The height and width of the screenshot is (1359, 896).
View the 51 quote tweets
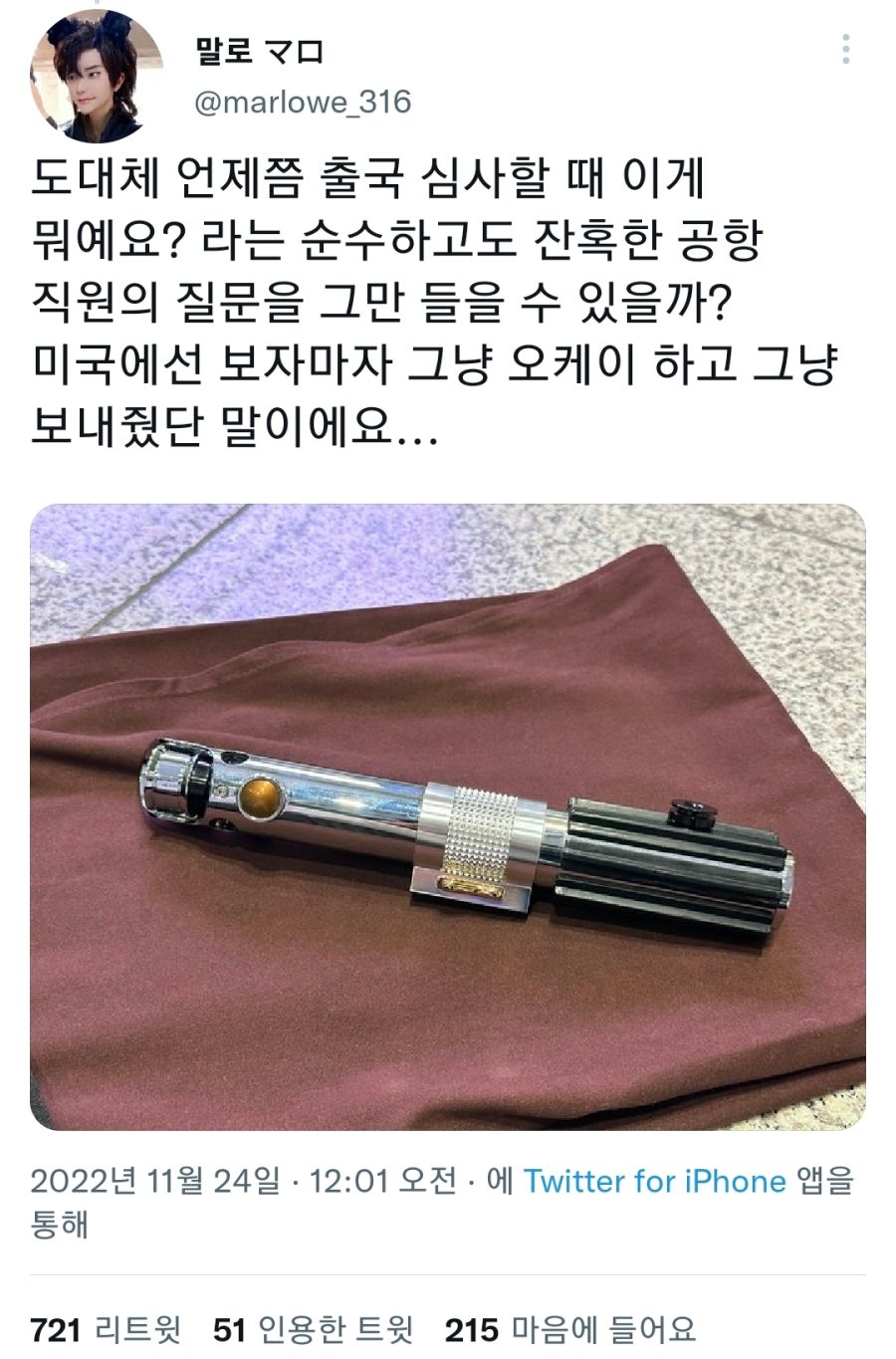(313, 1328)
